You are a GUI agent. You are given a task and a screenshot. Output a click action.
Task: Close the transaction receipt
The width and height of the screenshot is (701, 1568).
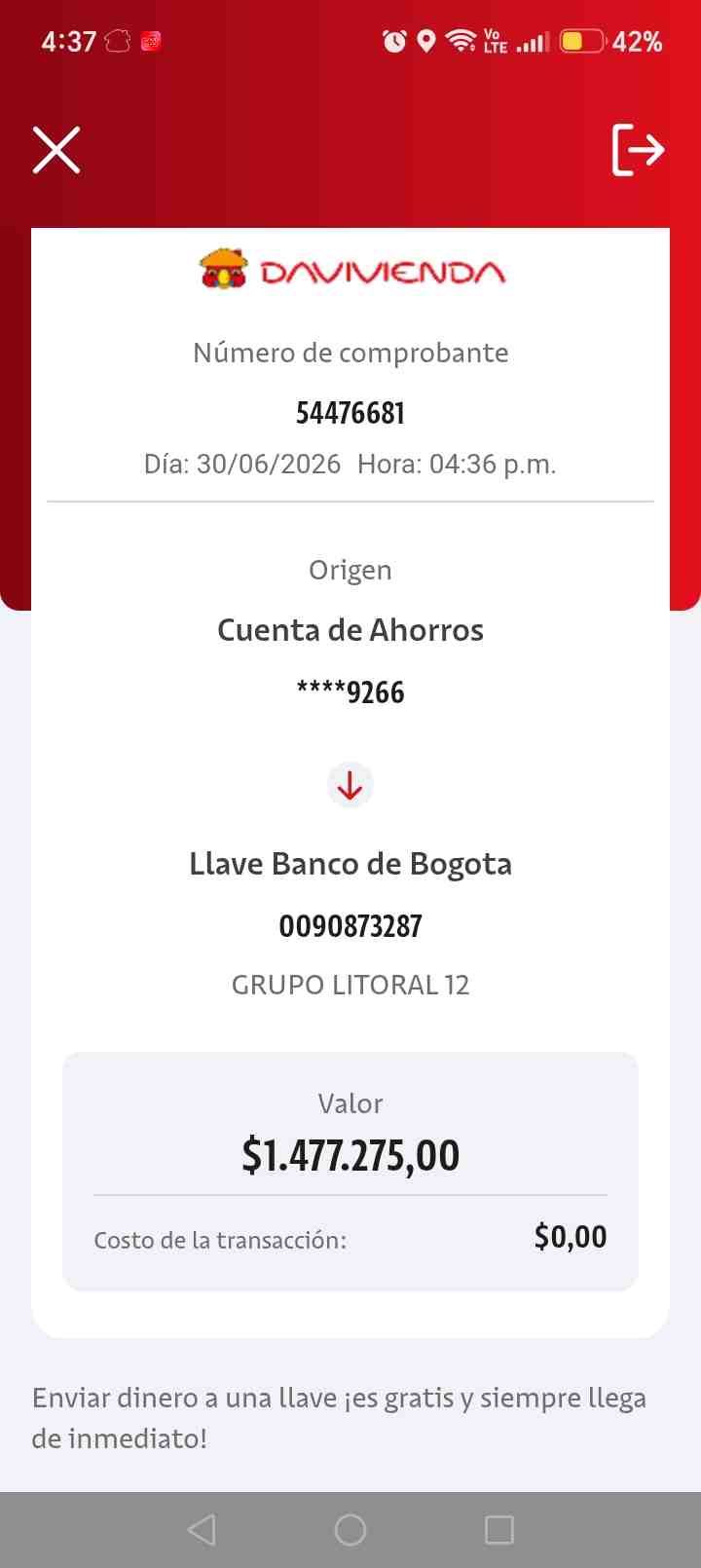click(56, 150)
